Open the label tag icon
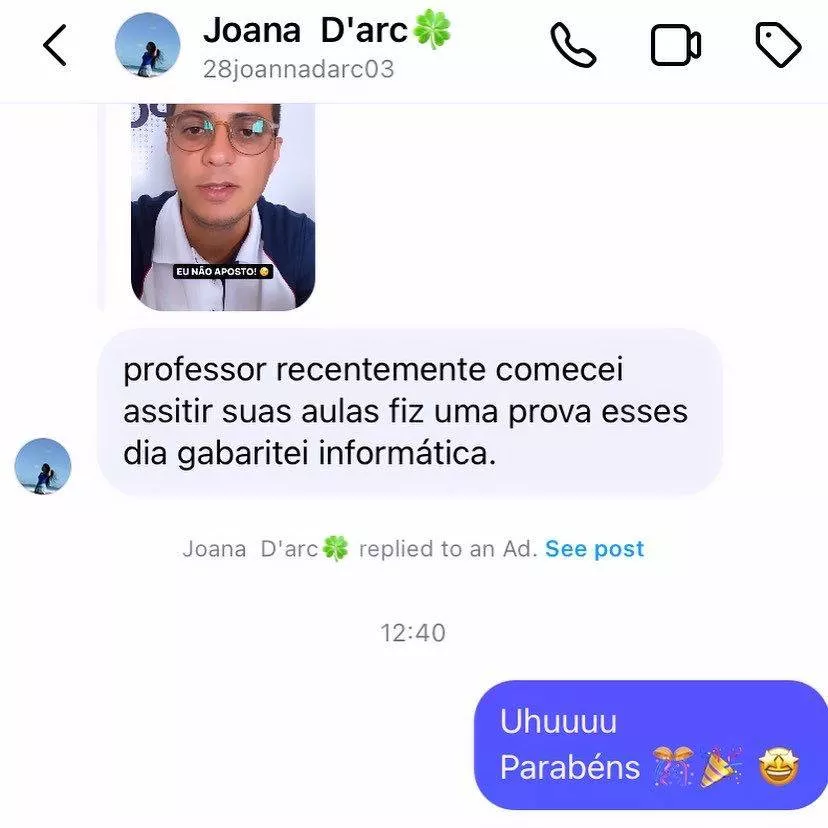 (777, 45)
